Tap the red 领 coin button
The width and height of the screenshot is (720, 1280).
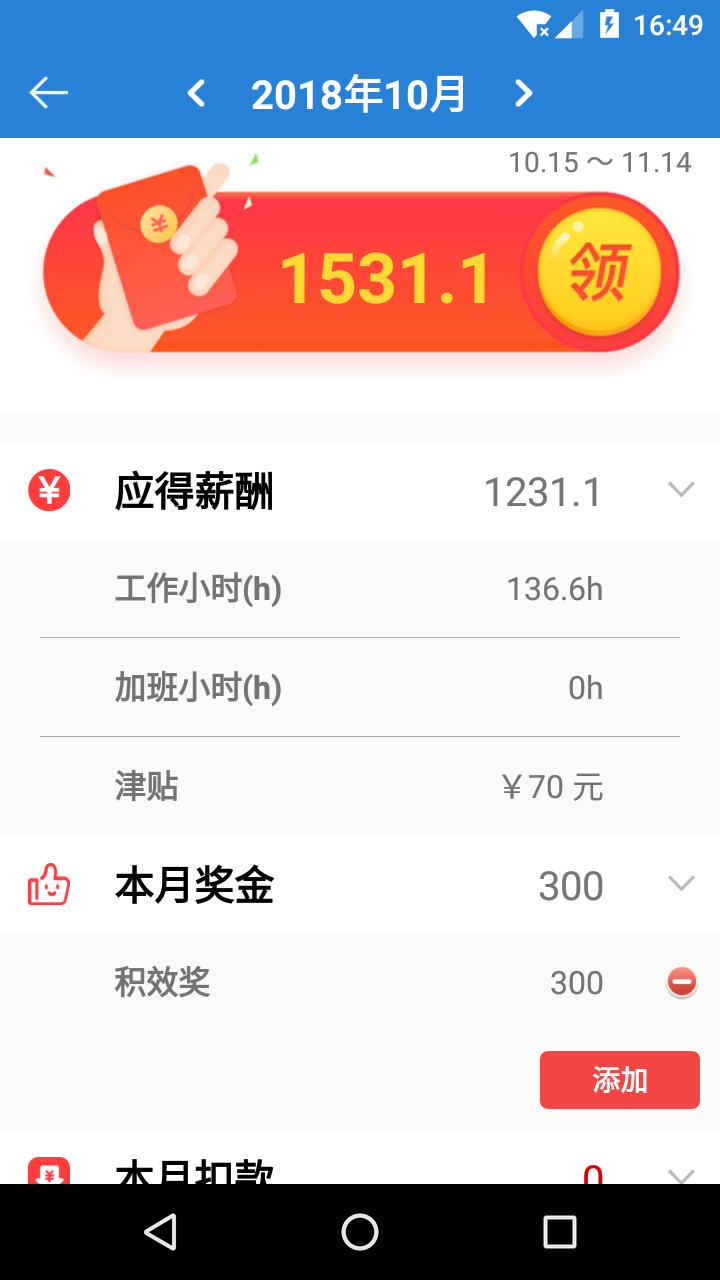(x=596, y=271)
